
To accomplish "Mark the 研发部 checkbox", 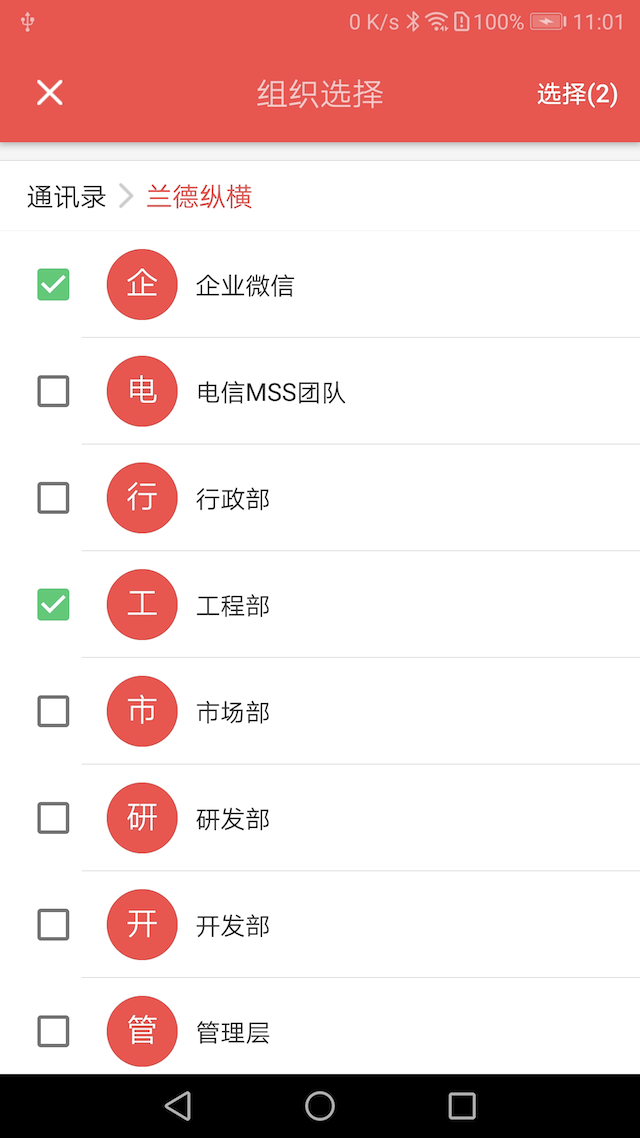I will 53,819.
